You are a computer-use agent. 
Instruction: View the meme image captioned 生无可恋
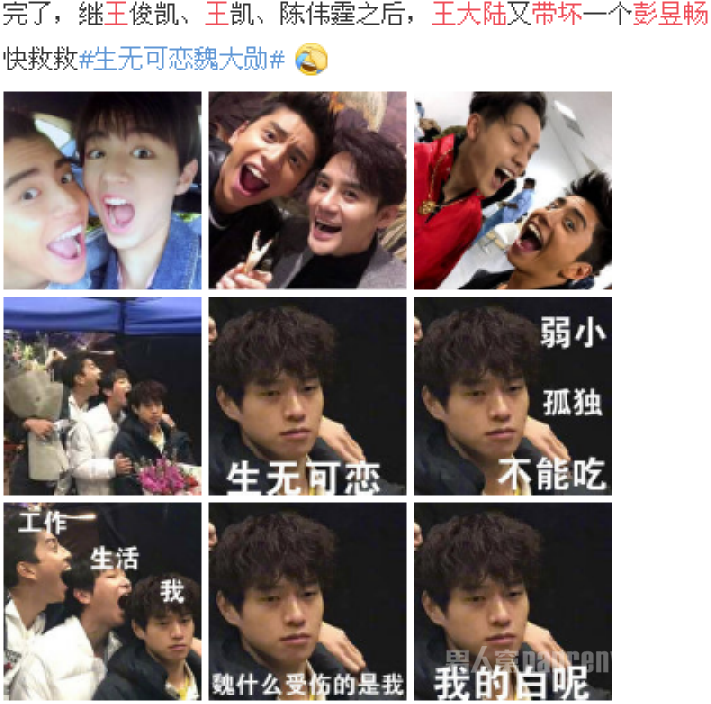point(307,396)
